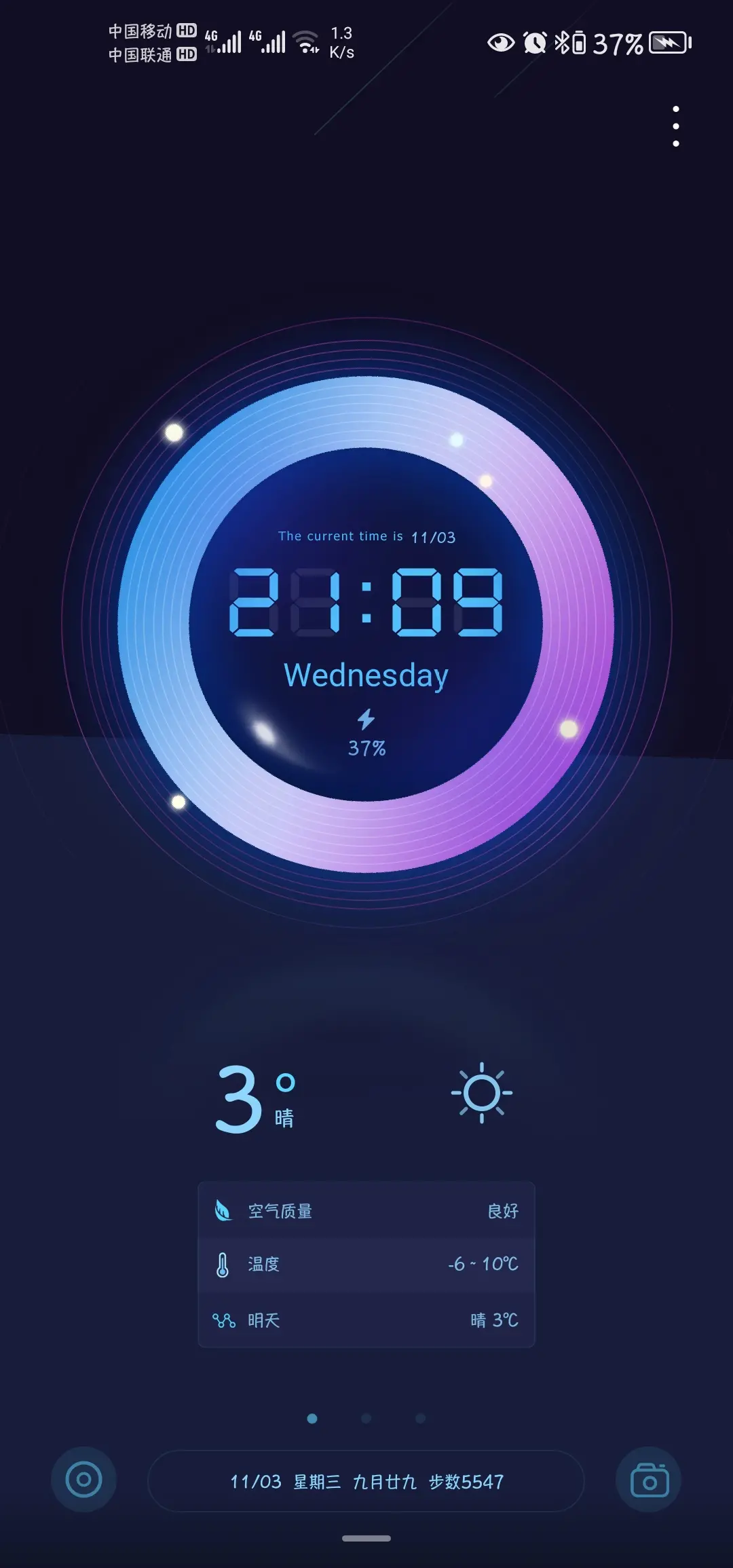The height and width of the screenshot is (1568, 733).
Task: Tap the date and step count bar
Action: click(x=366, y=1481)
